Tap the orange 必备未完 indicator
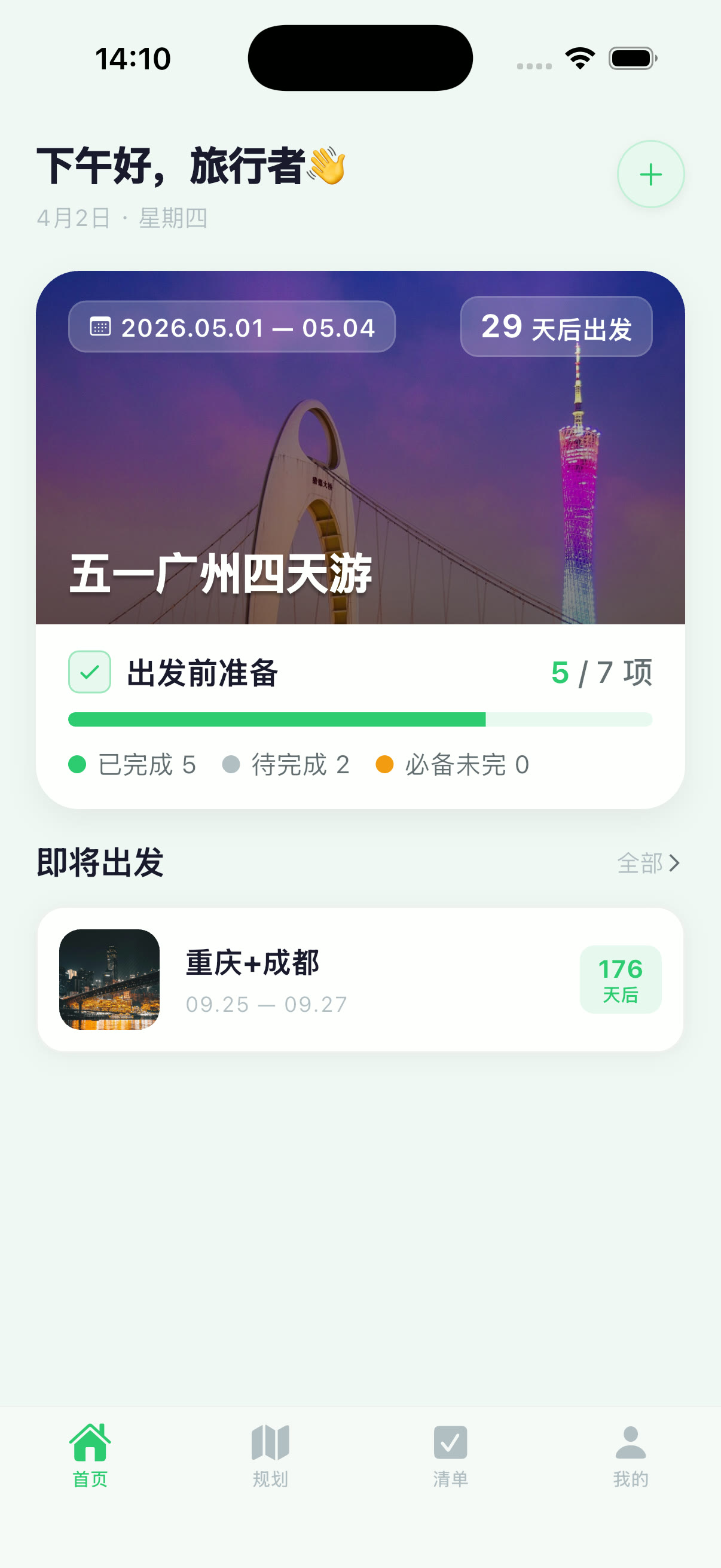 pos(384,765)
